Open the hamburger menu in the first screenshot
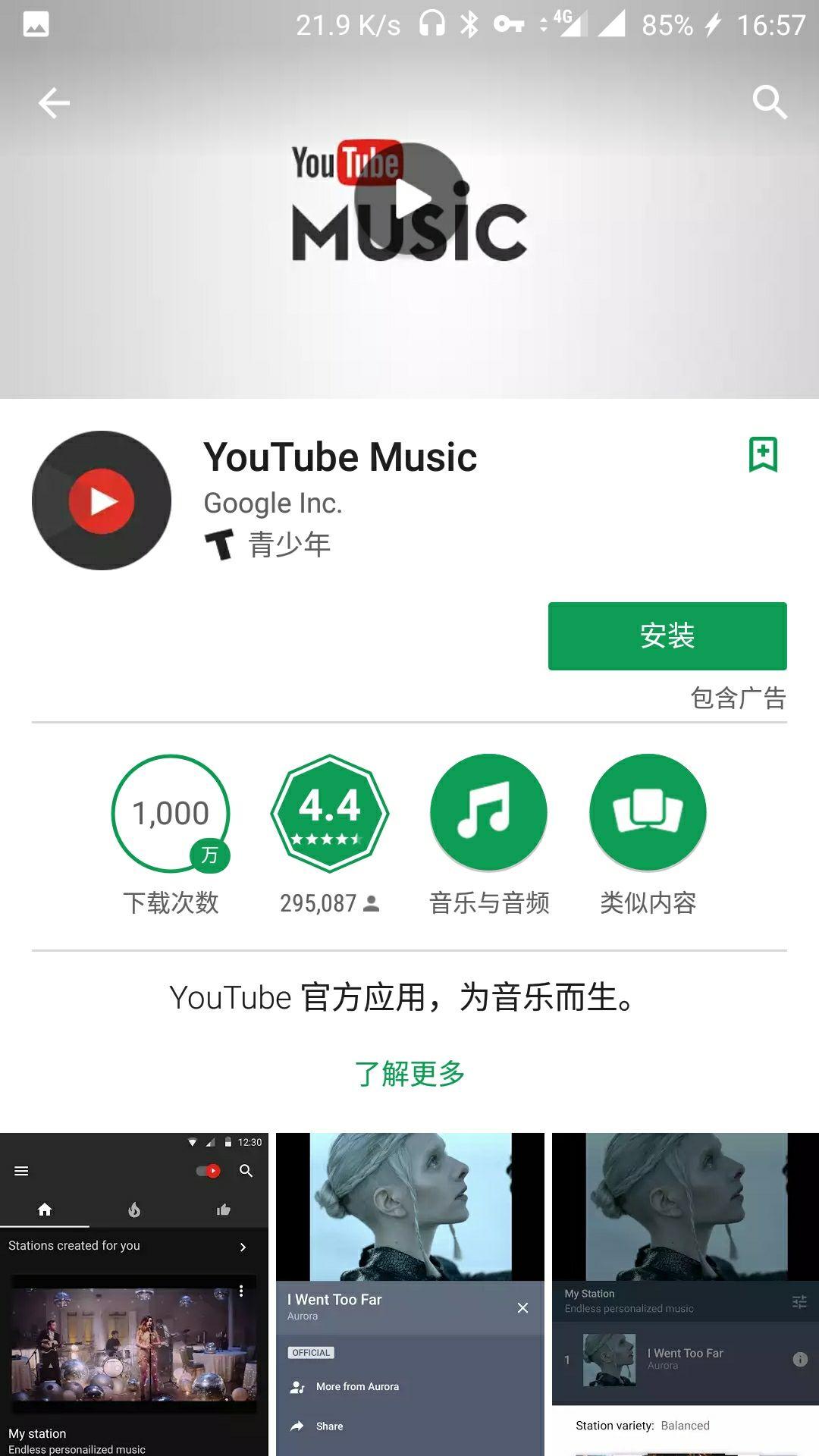 click(x=23, y=1171)
